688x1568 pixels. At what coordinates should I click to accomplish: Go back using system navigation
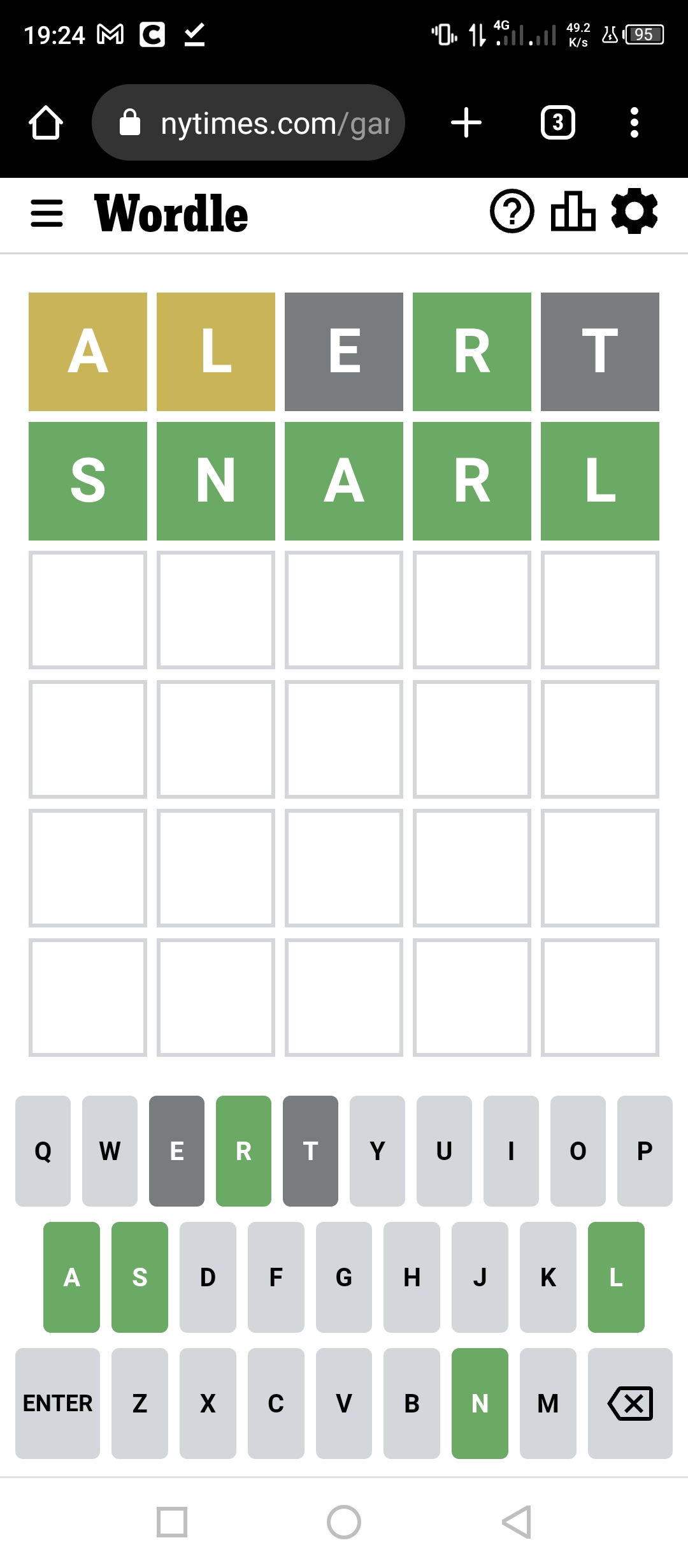[x=517, y=1522]
